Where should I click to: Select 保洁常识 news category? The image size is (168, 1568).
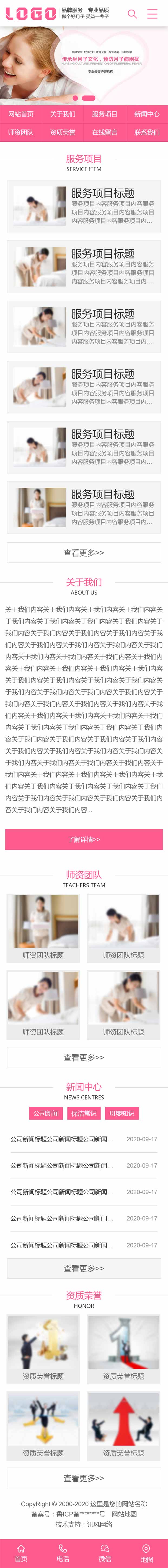84,1113
